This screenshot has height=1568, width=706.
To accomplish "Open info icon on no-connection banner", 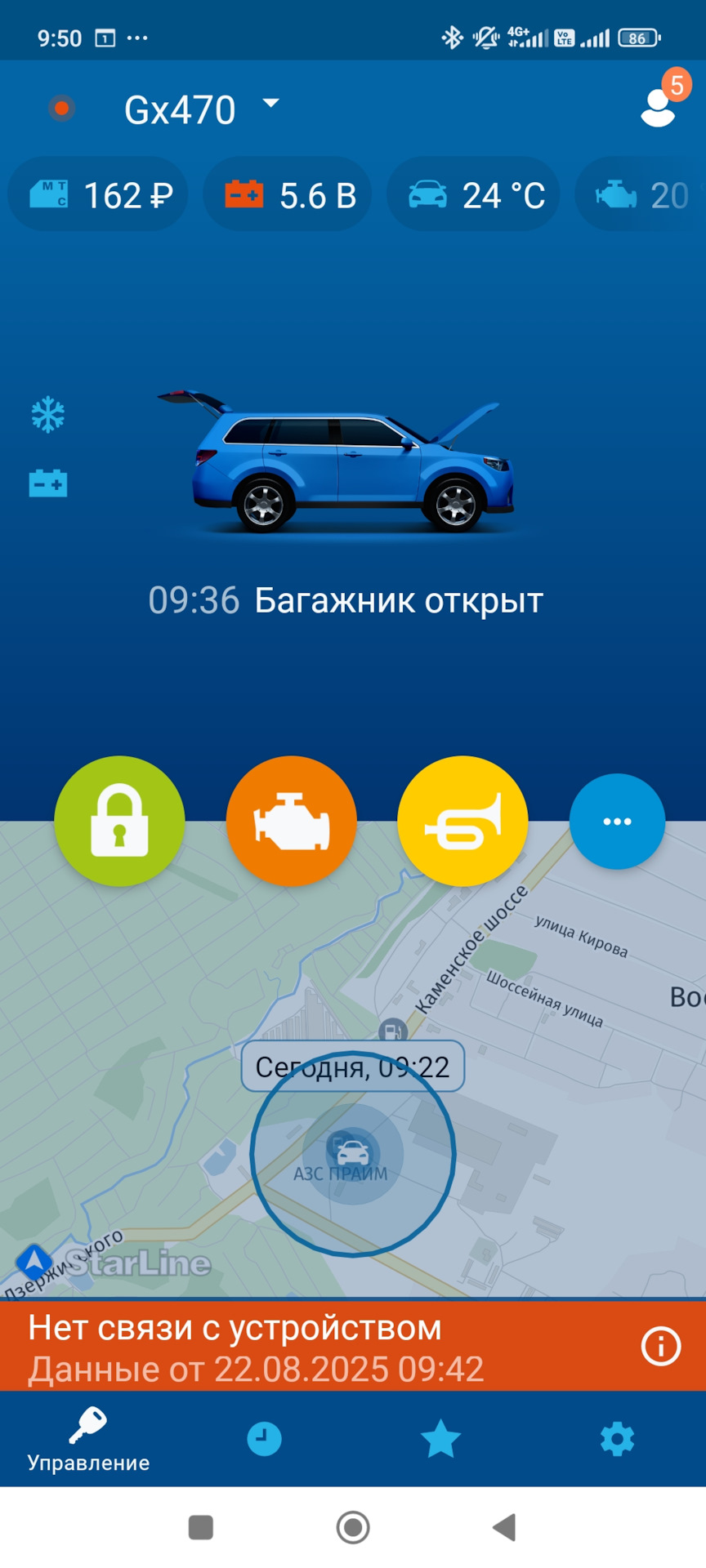I will point(660,1346).
